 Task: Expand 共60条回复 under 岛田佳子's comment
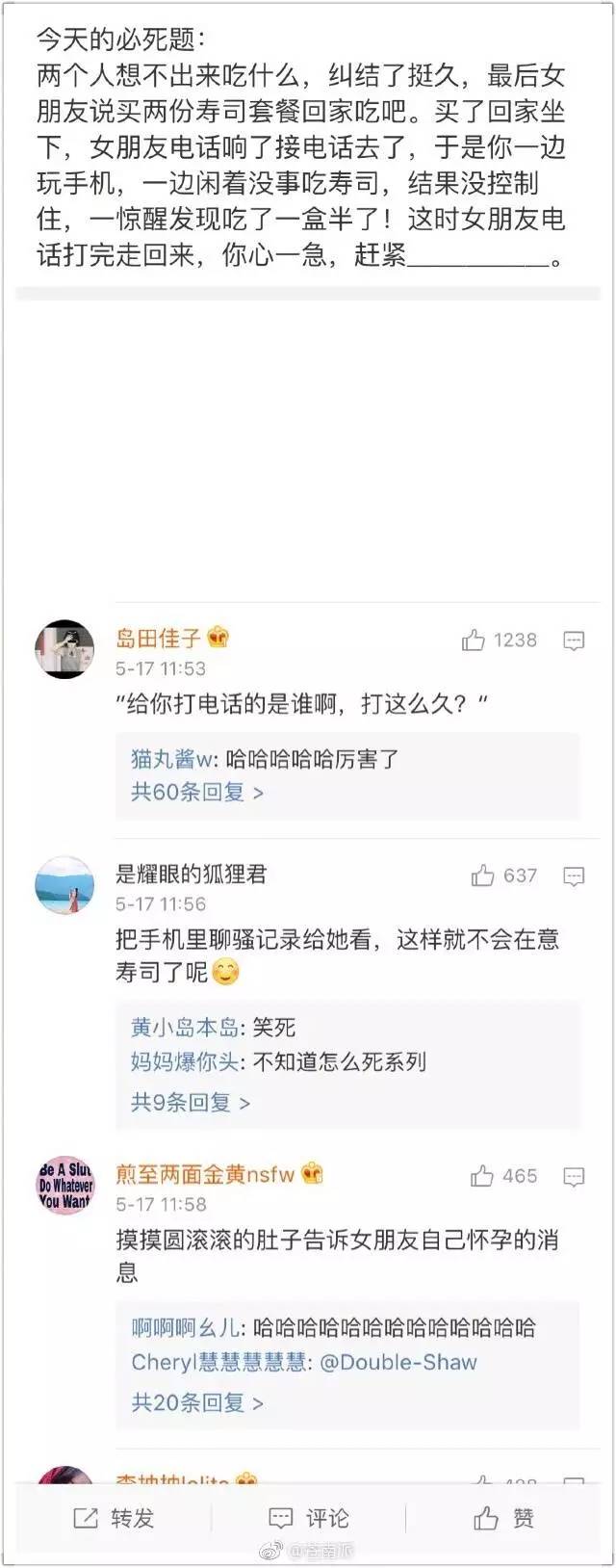pyautogui.click(x=197, y=793)
